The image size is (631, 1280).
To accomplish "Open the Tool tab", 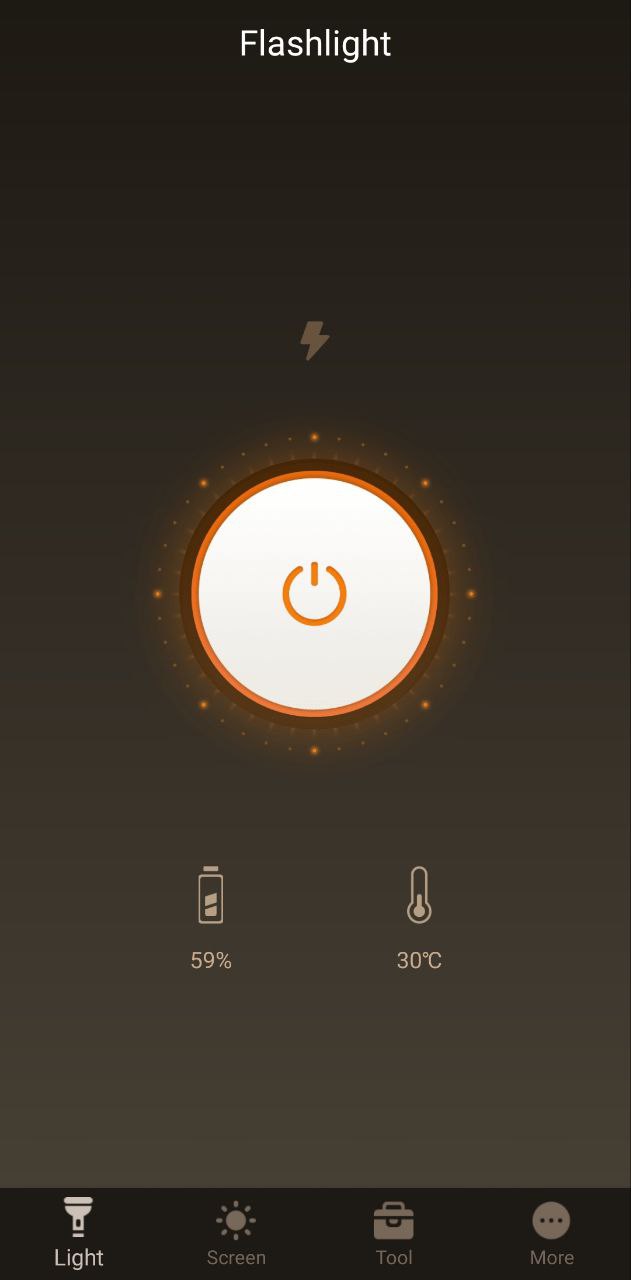I will [x=394, y=1233].
